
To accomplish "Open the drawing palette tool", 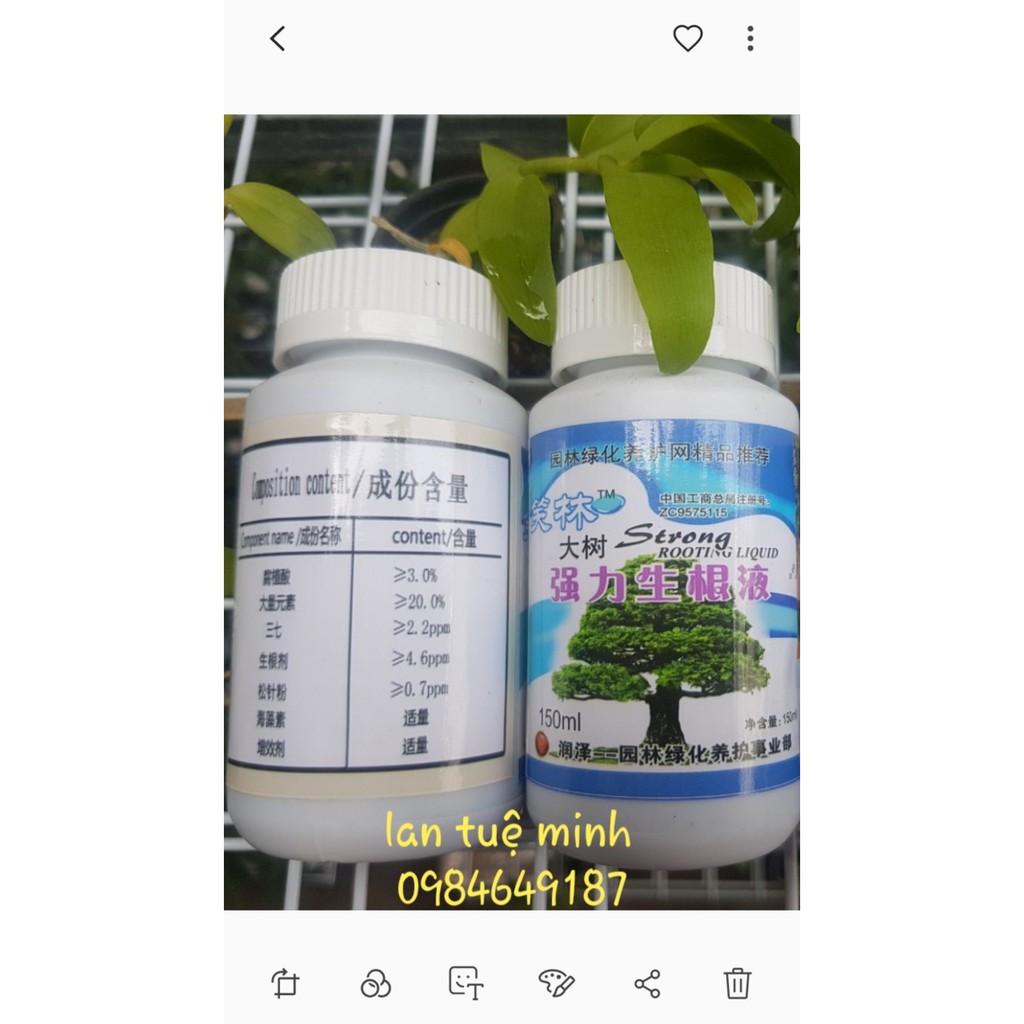I will click(556, 983).
